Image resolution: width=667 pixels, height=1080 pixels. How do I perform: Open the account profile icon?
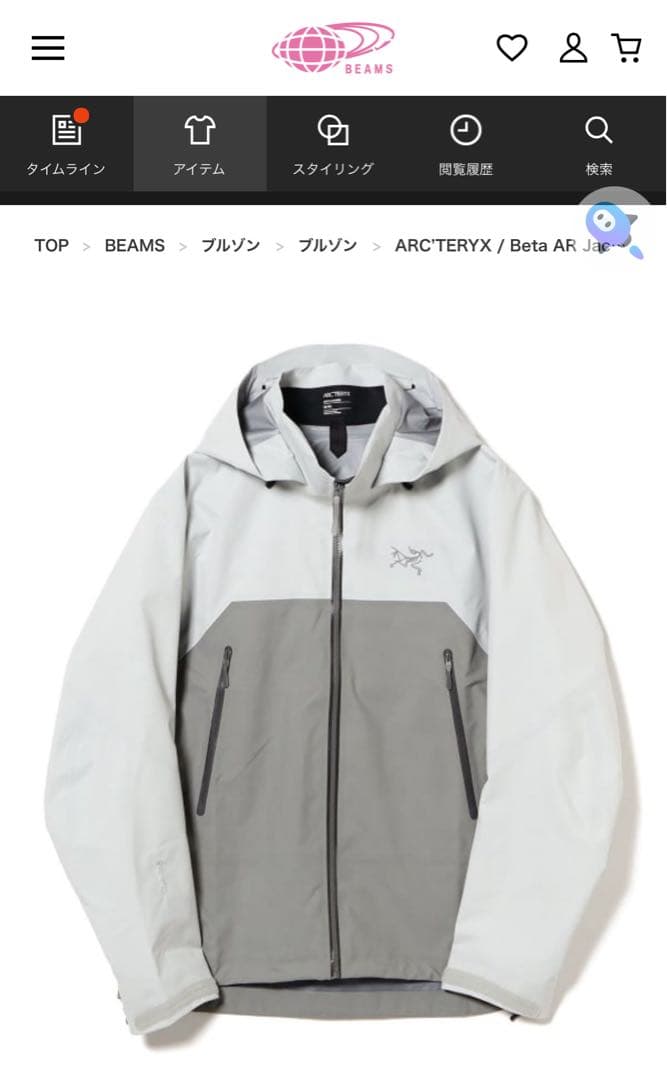pos(573,48)
